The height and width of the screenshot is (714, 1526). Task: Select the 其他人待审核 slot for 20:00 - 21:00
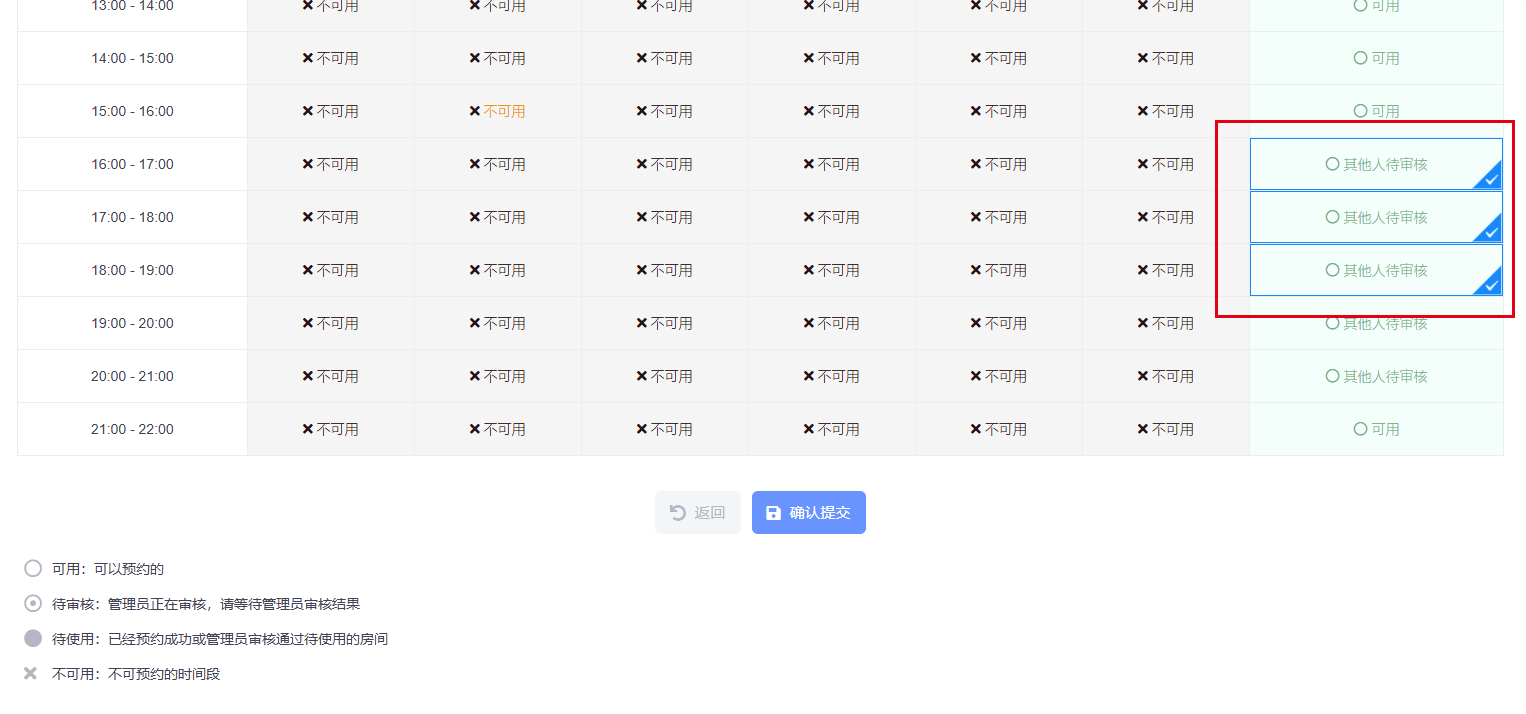pyautogui.click(x=1376, y=376)
